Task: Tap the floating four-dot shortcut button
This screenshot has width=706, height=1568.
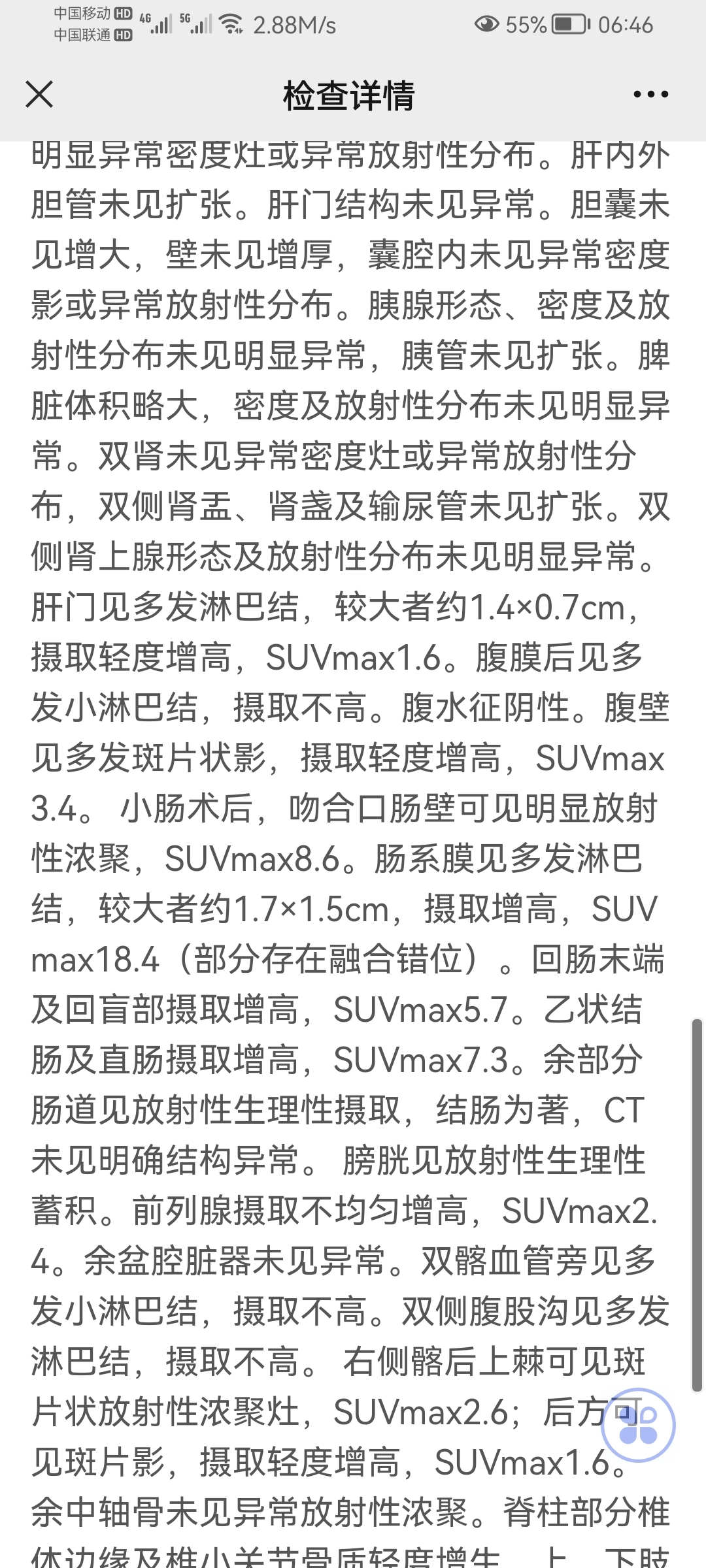Action: (638, 1425)
